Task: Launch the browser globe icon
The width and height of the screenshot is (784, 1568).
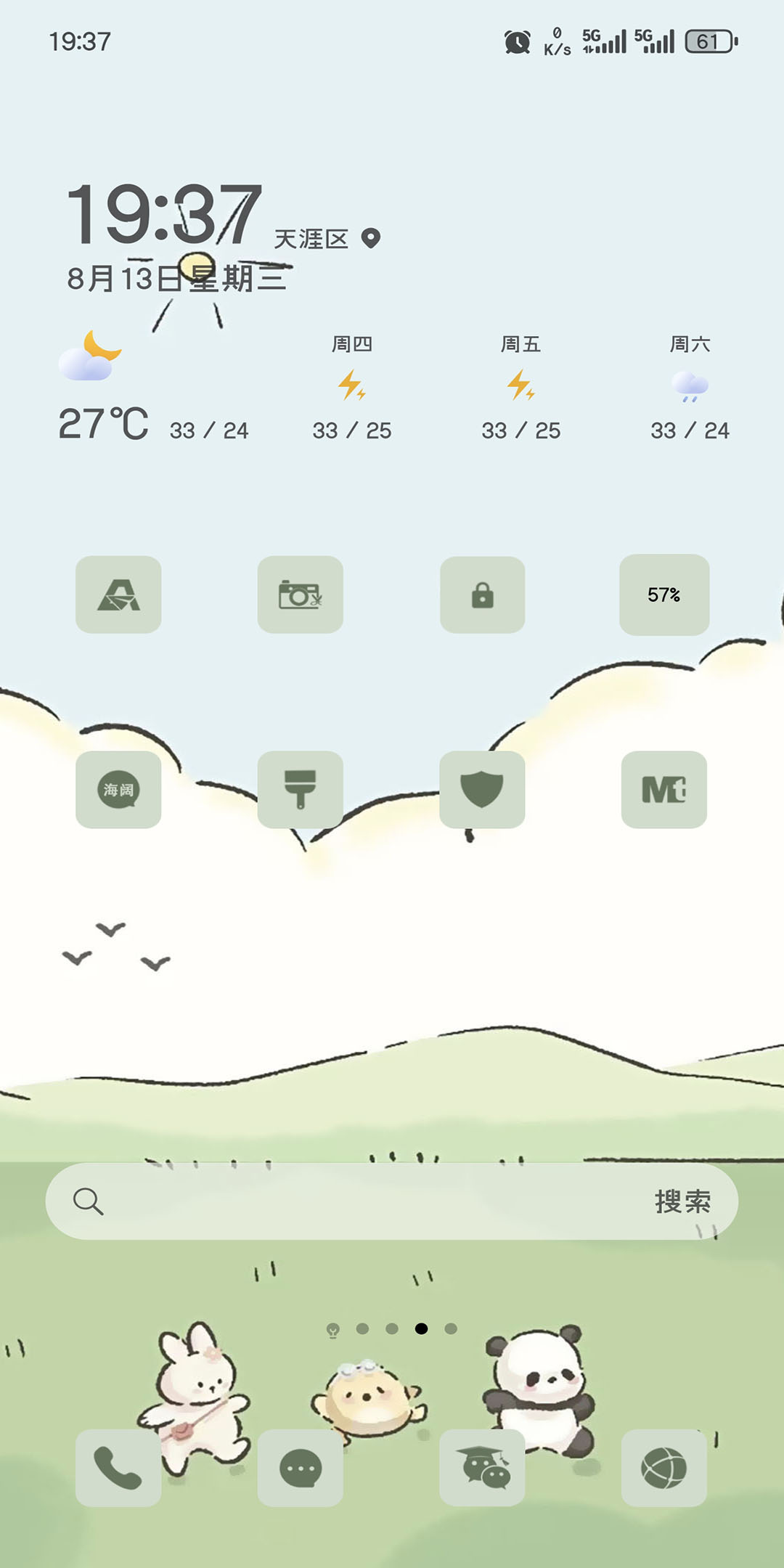Action: (663, 1468)
